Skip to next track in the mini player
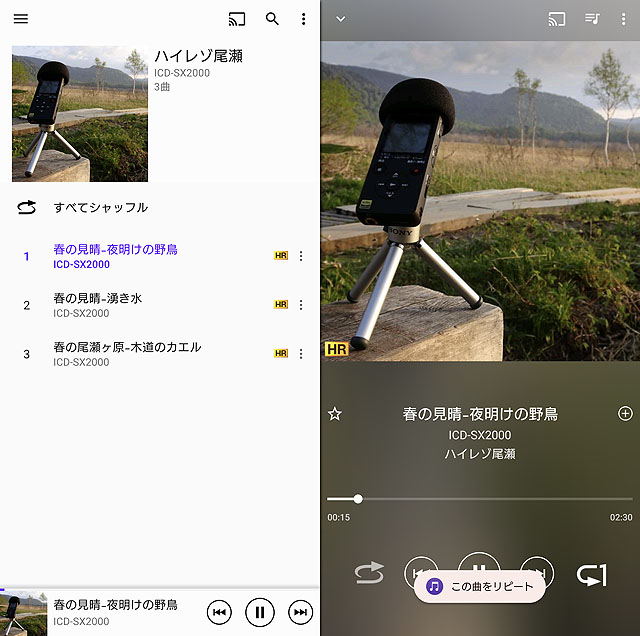640x636 pixels. tap(299, 611)
